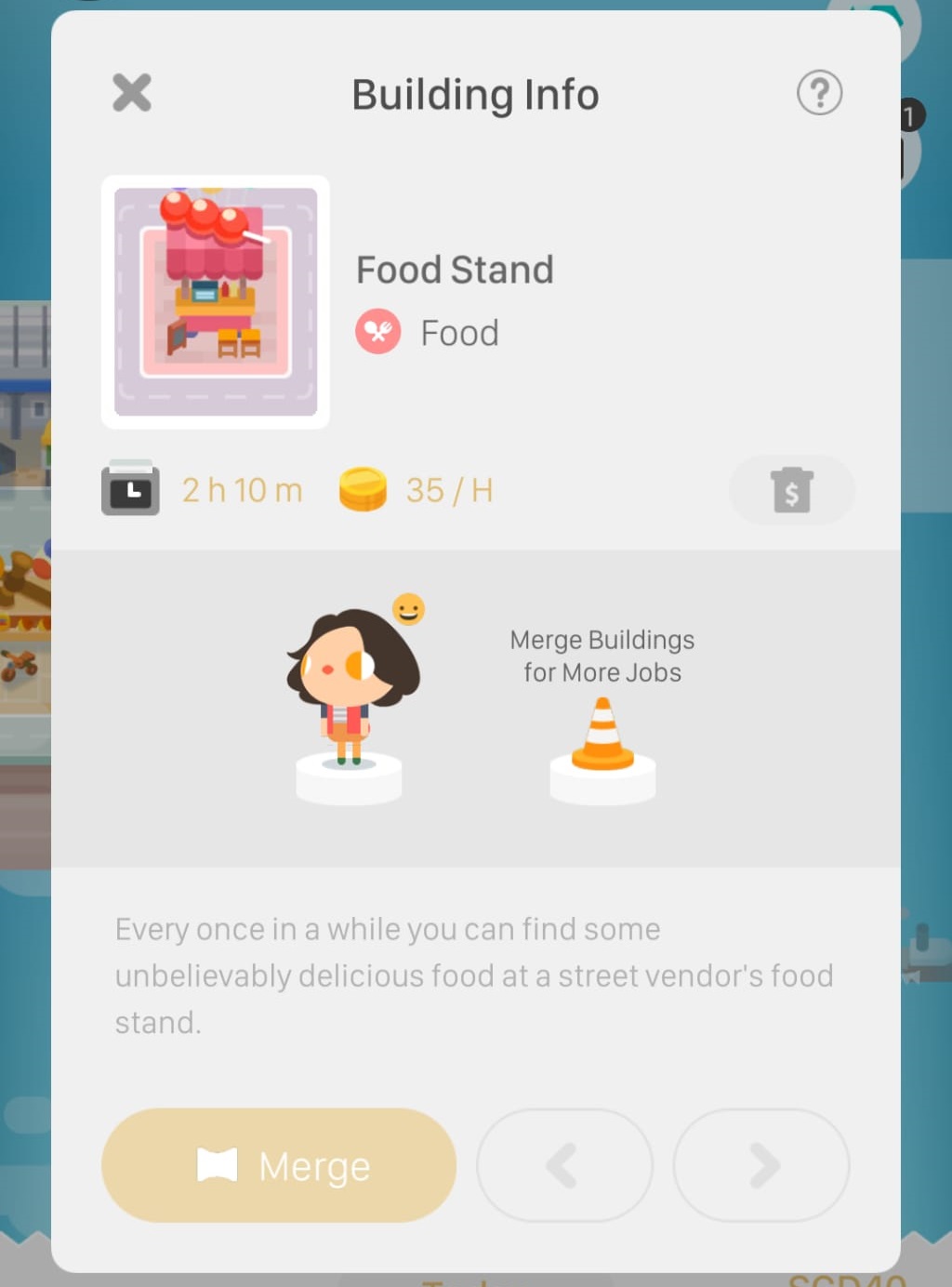The image size is (952, 1287).
Task: Go to the next building
Action: point(760,1165)
